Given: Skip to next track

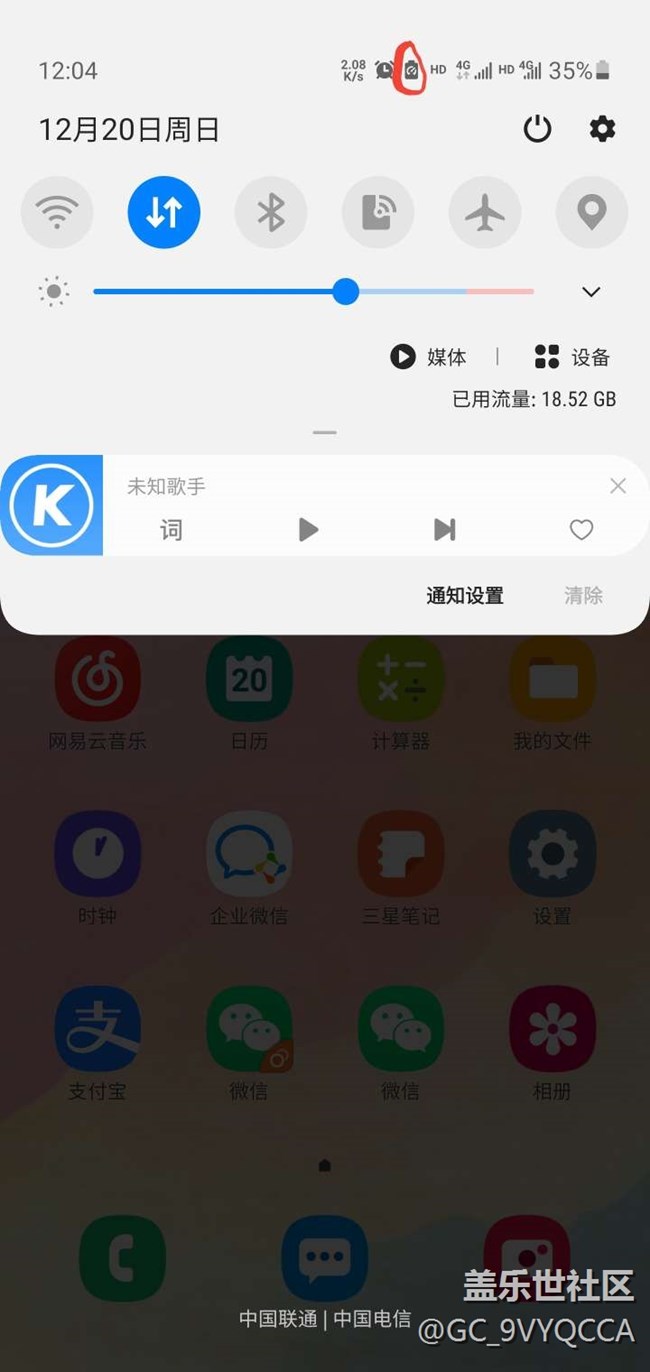Looking at the screenshot, I should click(x=445, y=530).
